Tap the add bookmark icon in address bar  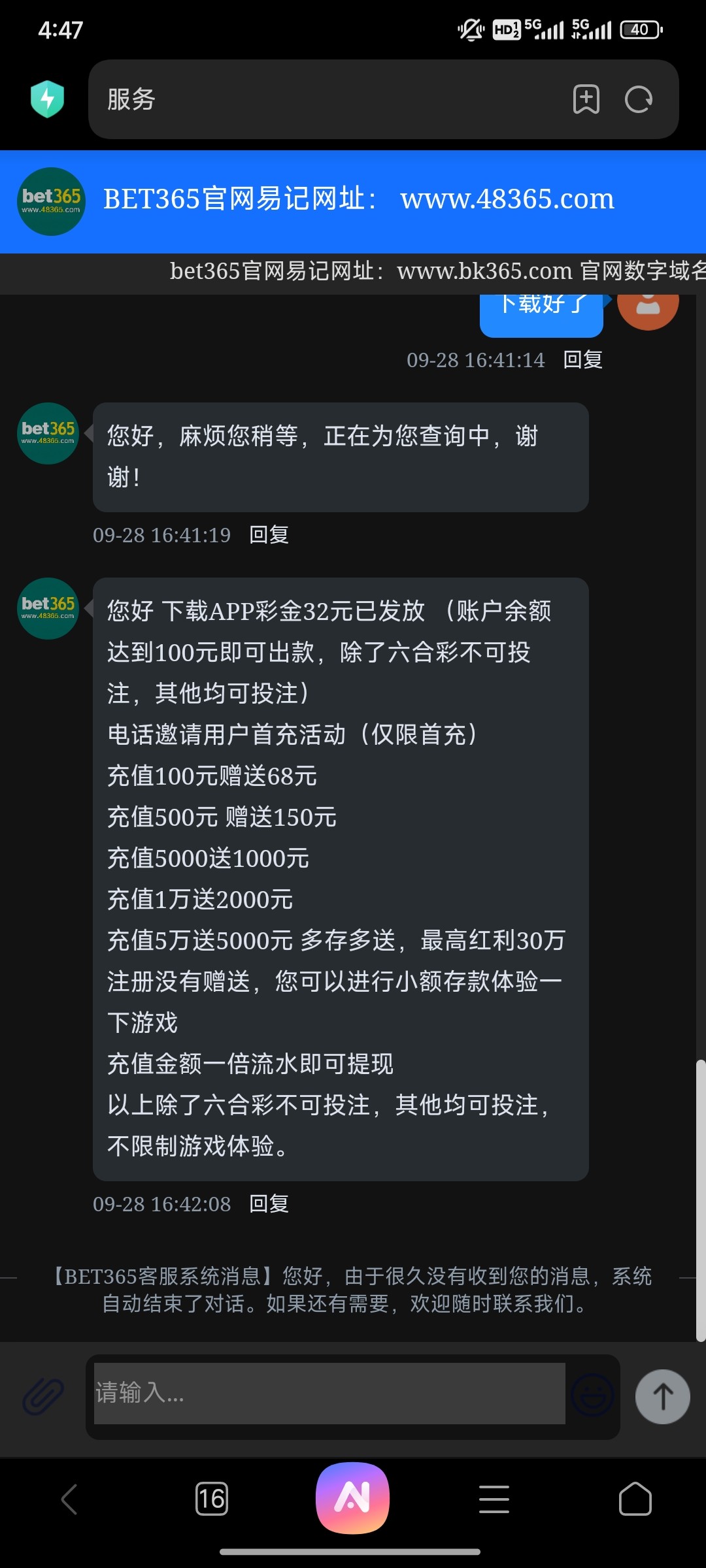point(586,99)
